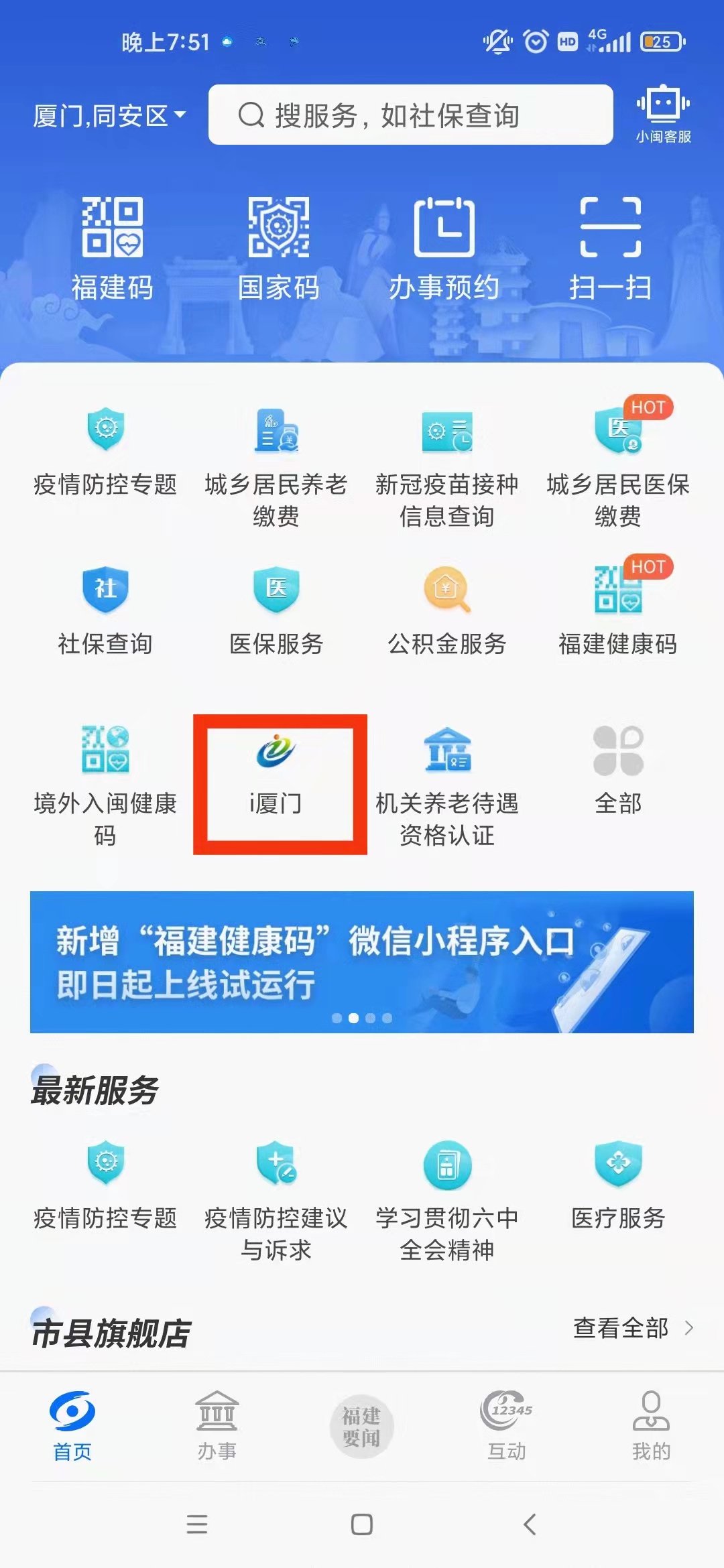Open 疫情防控建议与诉求

pyautogui.click(x=276, y=1199)
